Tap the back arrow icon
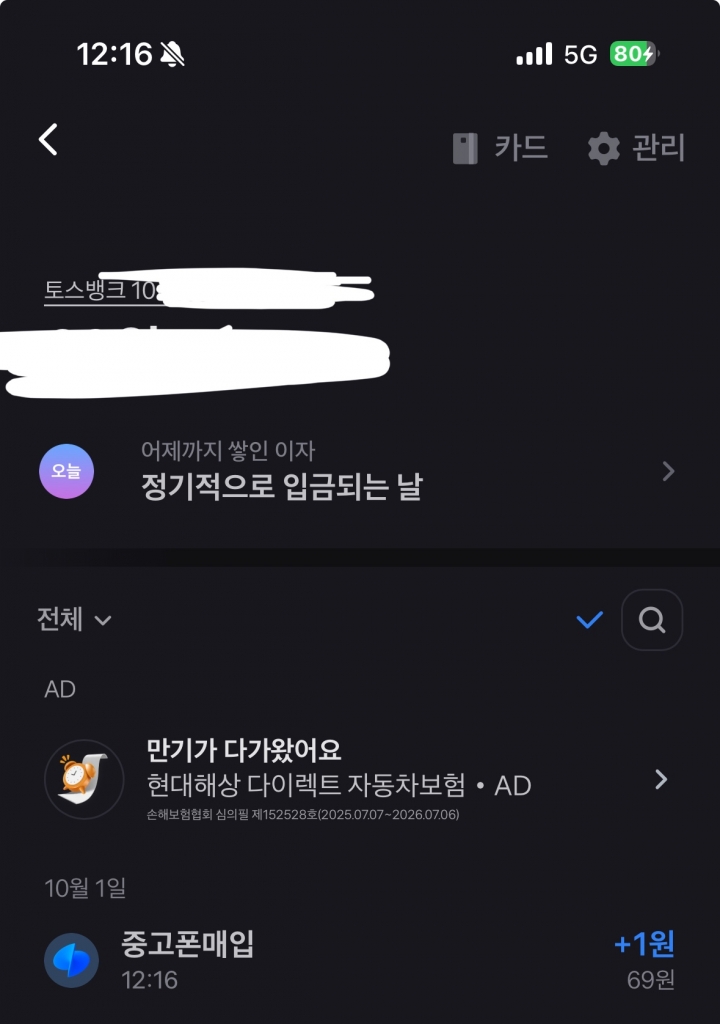 click(47, 139)
